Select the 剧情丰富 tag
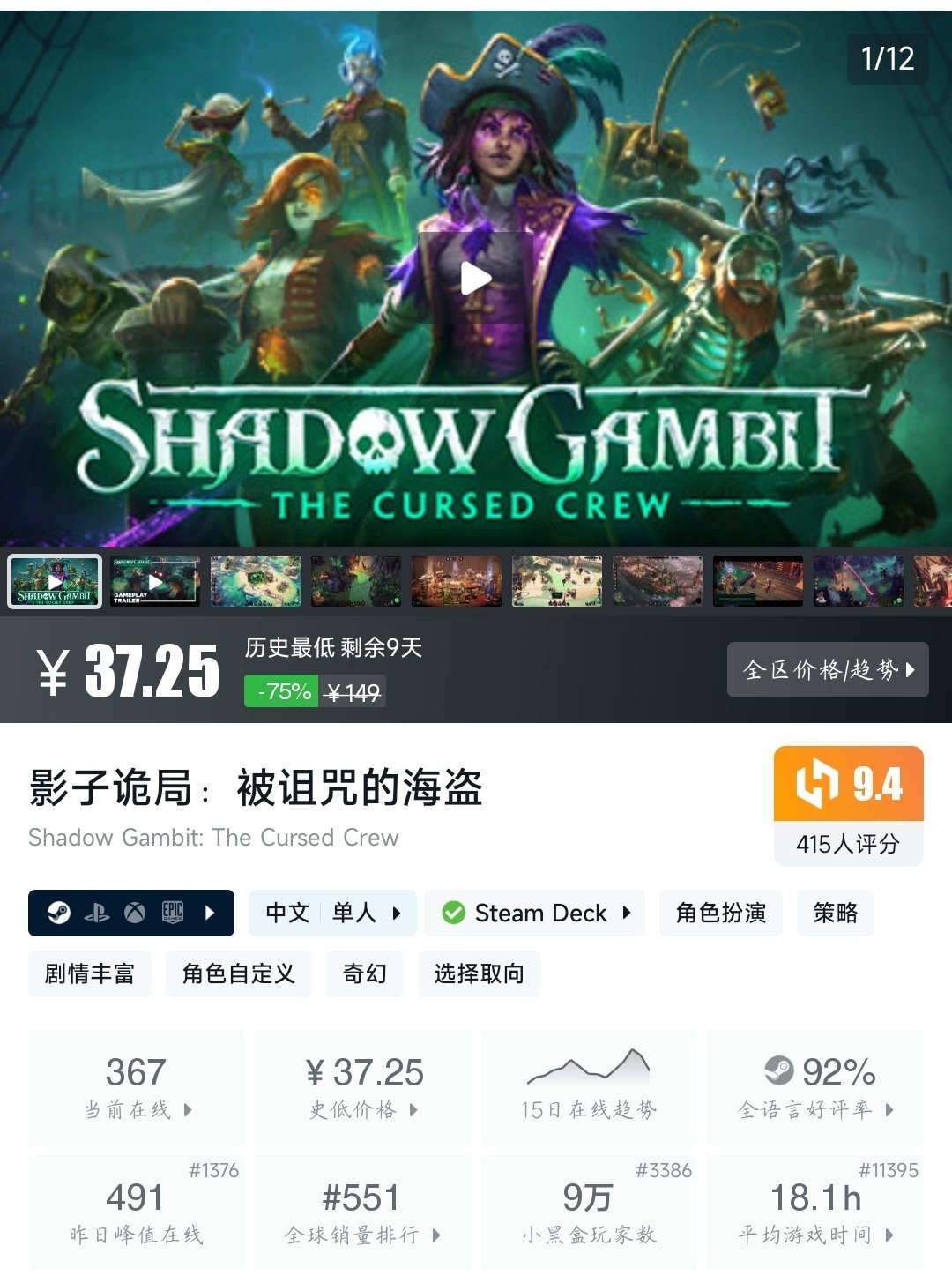The width and height of the screenshot is (952, 1283). click(90, 973)
